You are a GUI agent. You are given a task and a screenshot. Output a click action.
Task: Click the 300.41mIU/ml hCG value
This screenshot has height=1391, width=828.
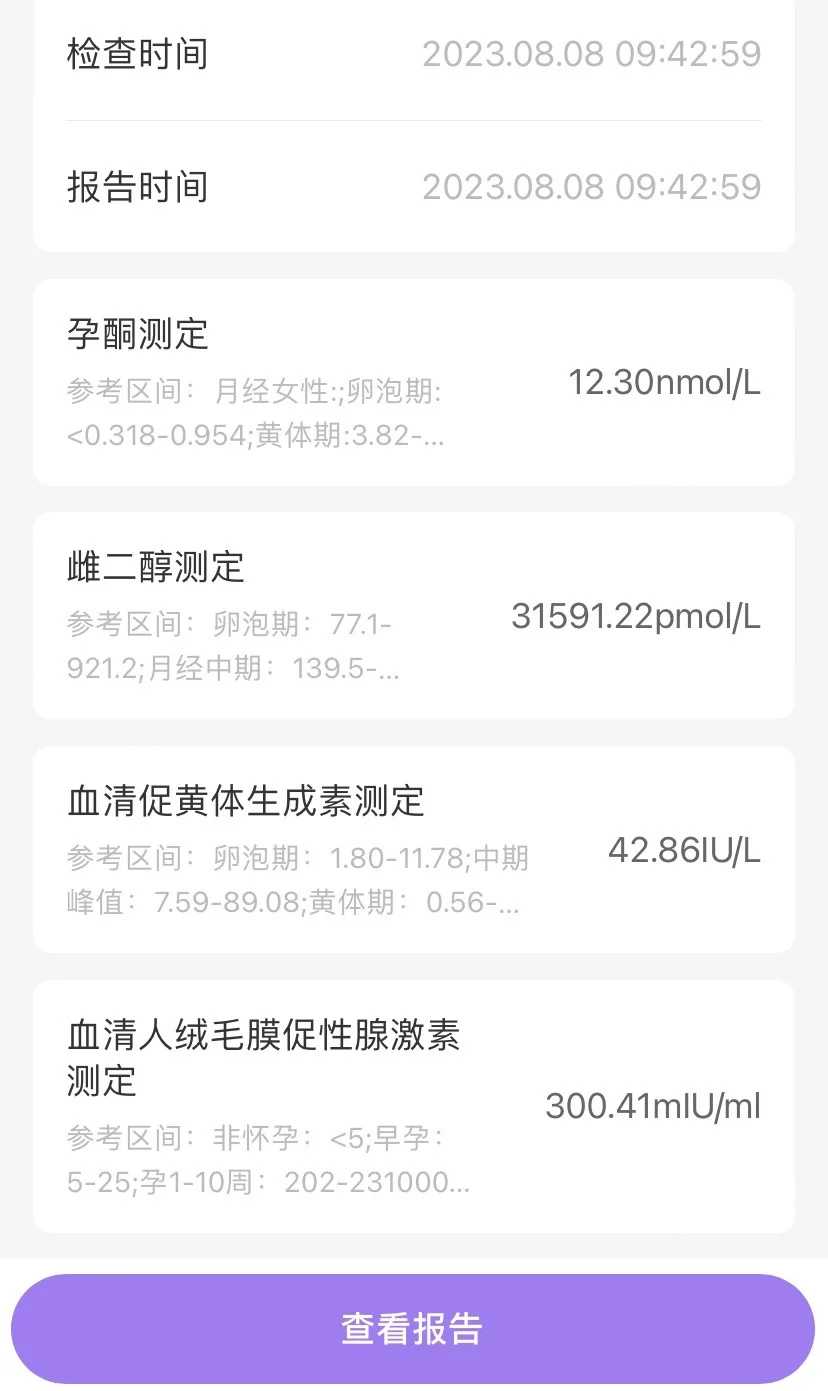tap(654, 1107)
